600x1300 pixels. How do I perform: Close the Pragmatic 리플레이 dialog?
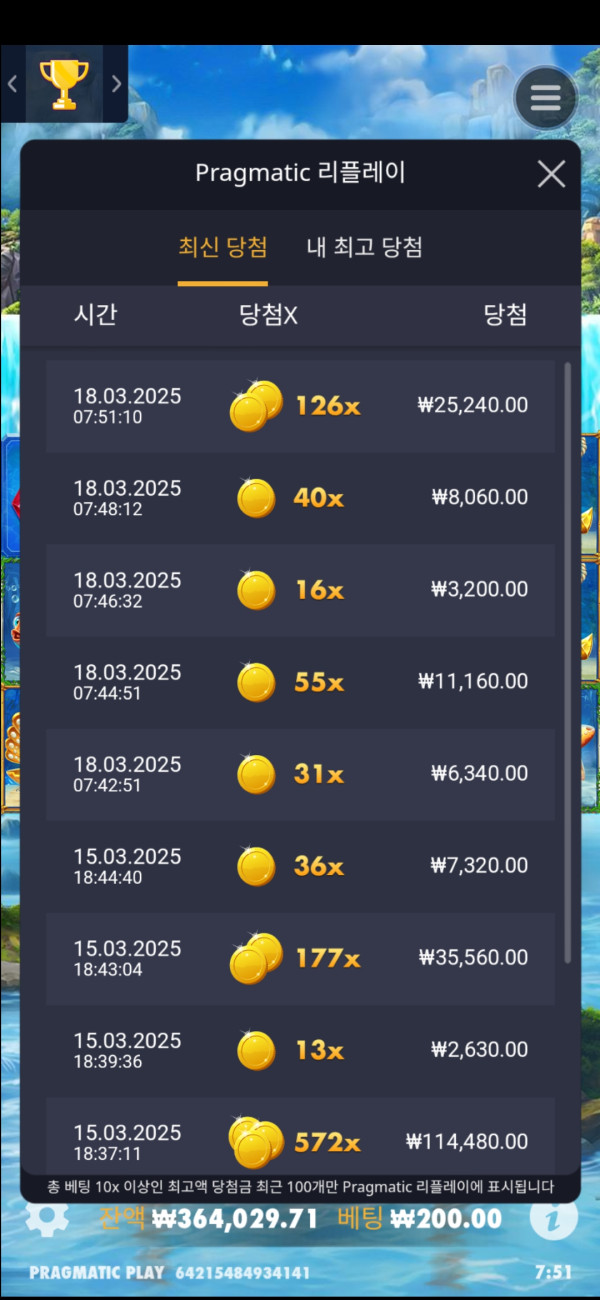click(551, 174)
